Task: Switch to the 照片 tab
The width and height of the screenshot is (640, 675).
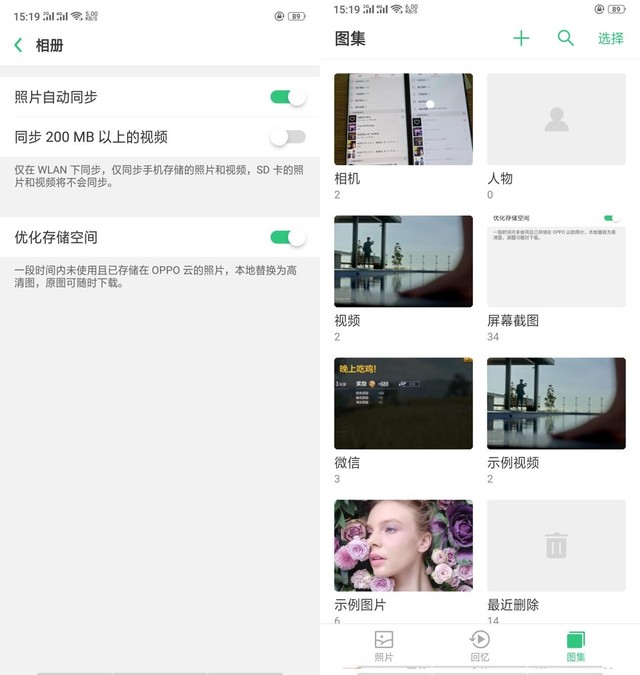Action: [384, 646]
